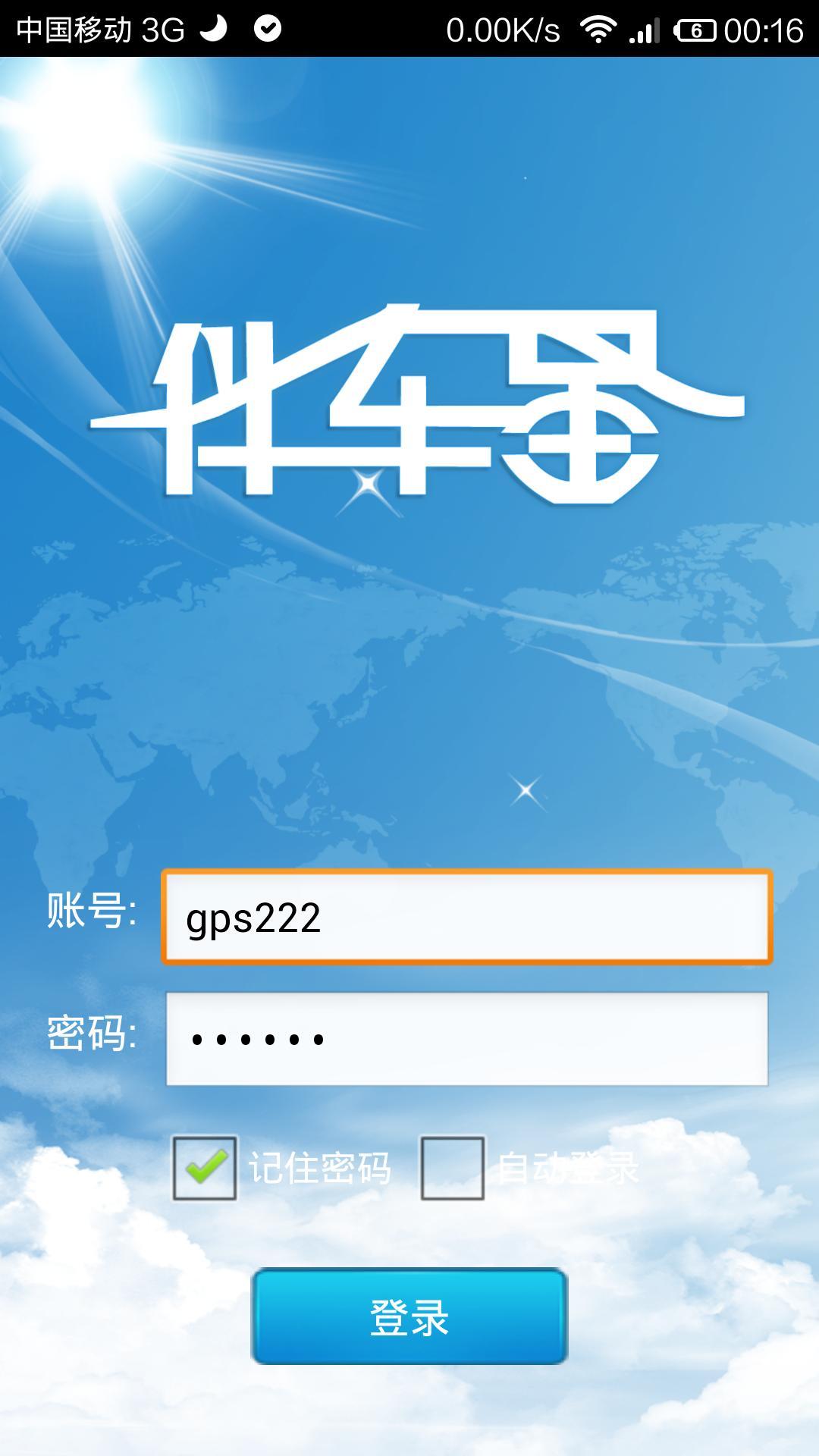This screenshot has width=819, height=1456.
Task: Uncheck the 记住密码 (remember password) checkbox
Action: pos(205,1168)
